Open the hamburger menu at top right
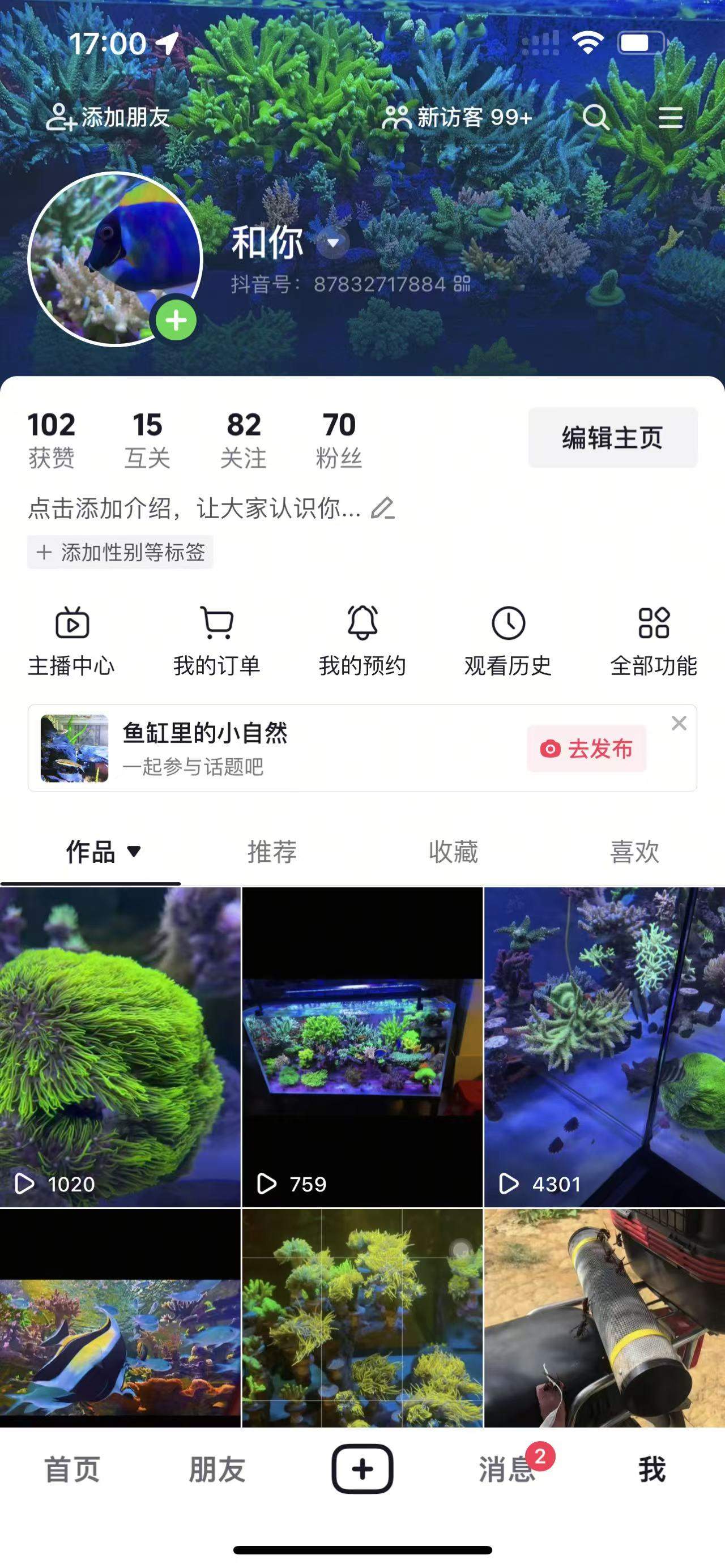The height and width of the screenshot is (1568, 725). [x=670, y=117]
